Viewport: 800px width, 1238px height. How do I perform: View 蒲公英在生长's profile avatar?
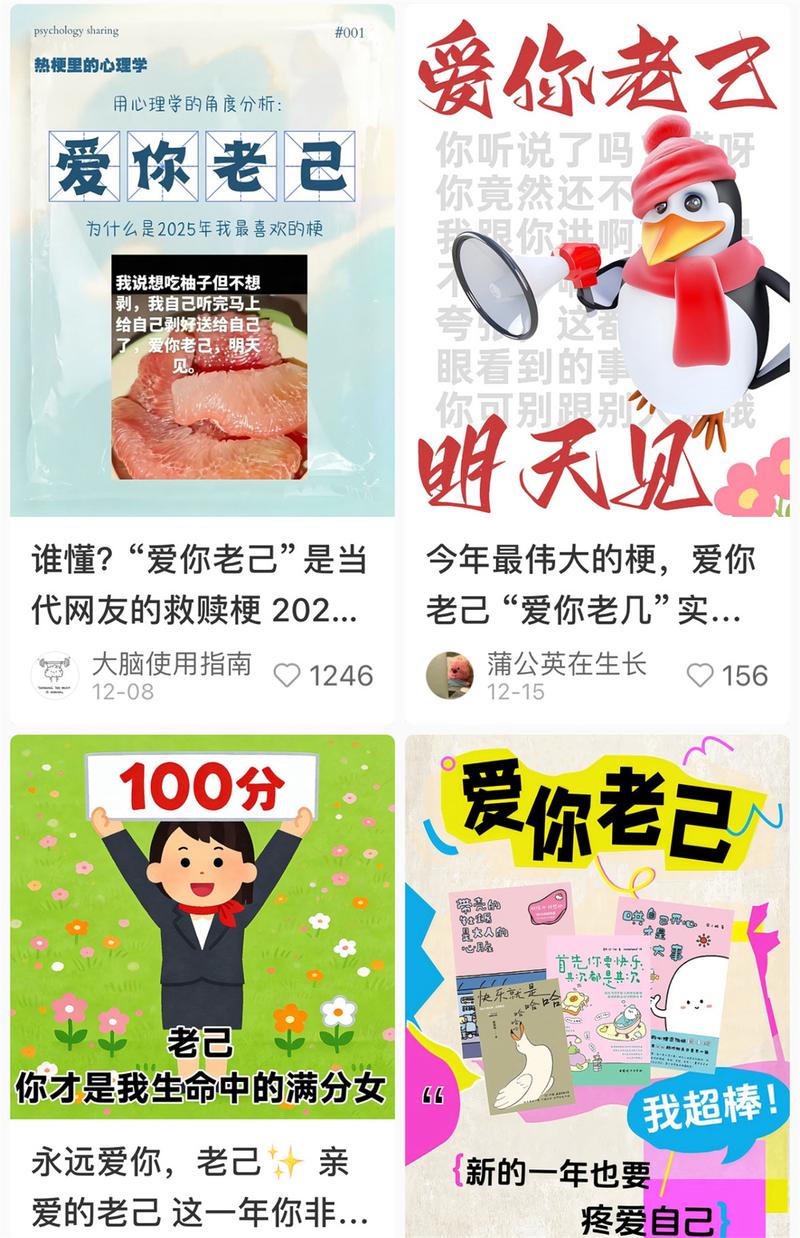(449, 676)
